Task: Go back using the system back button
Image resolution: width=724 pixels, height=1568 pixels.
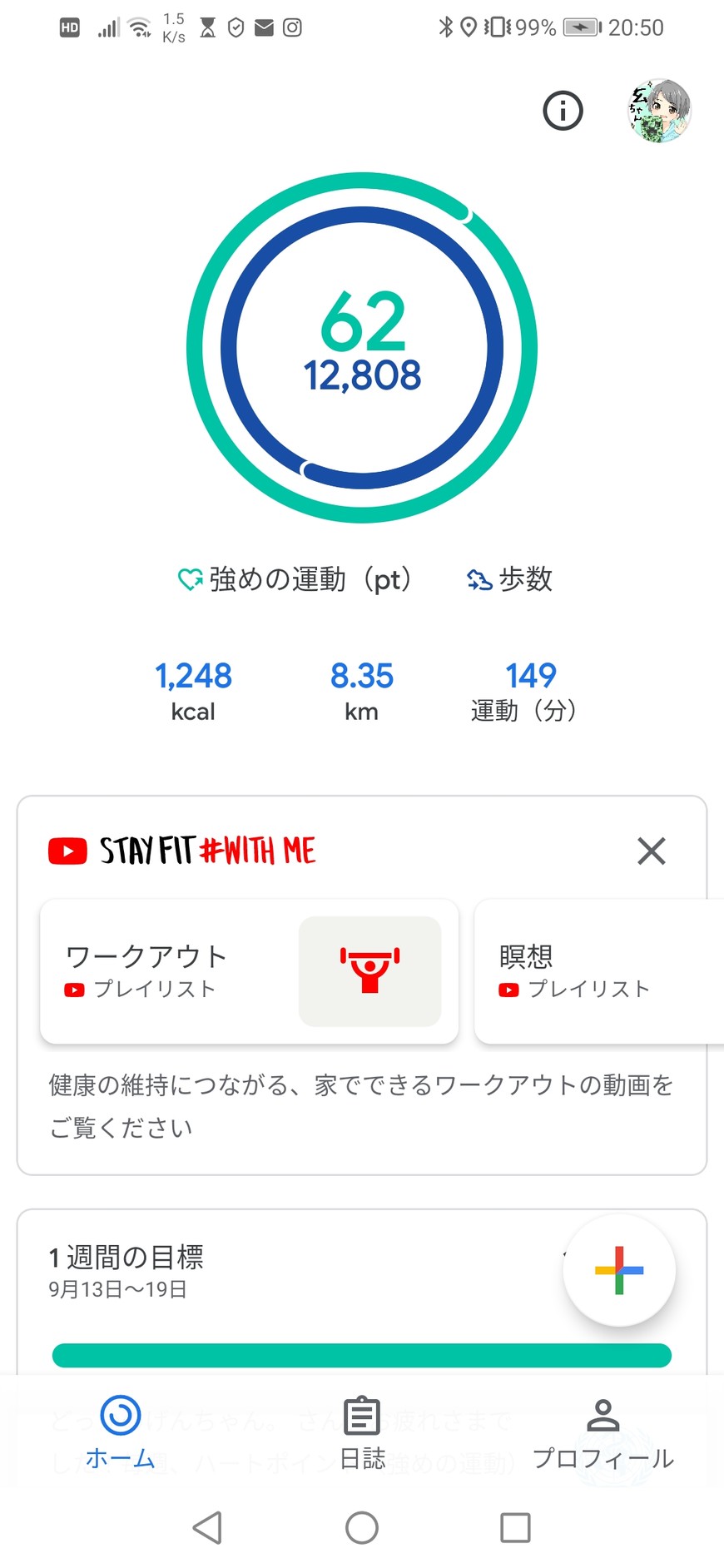Action: (207, 1527)
